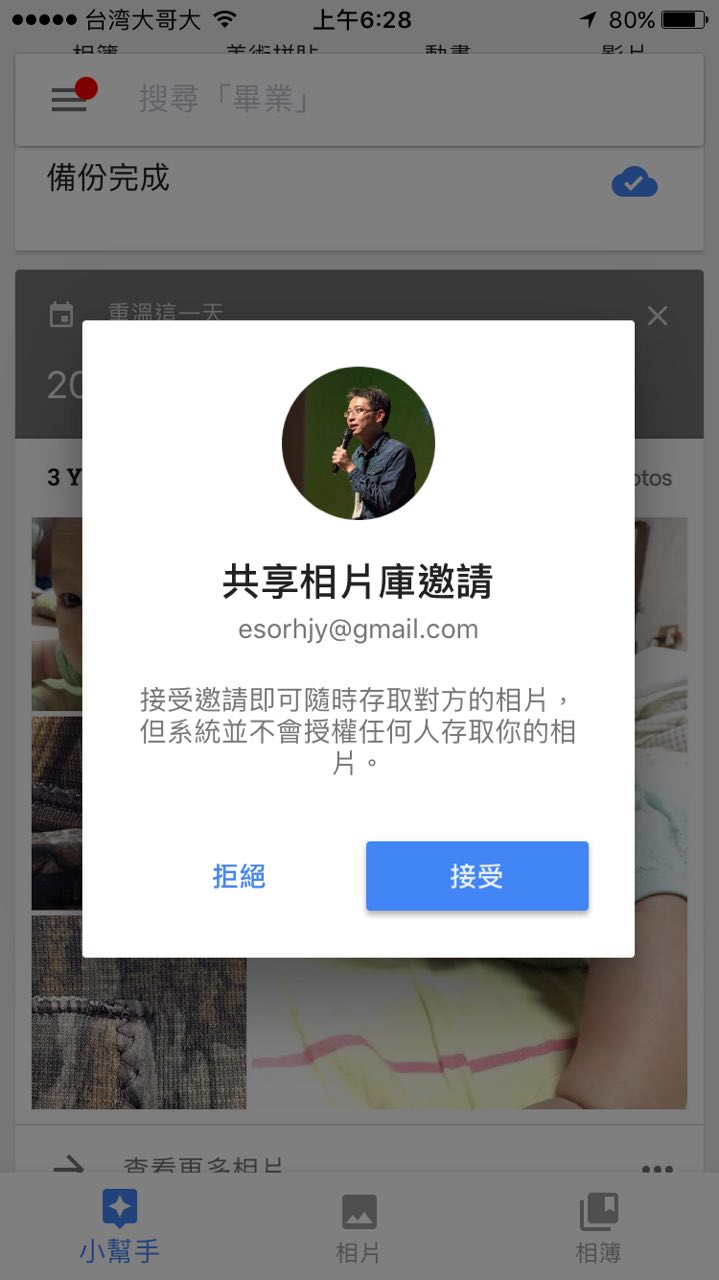Decline the shared library invitation with 拒絕
The height and width of the screenshot is (1280, 719).
(x=239, y=876)
